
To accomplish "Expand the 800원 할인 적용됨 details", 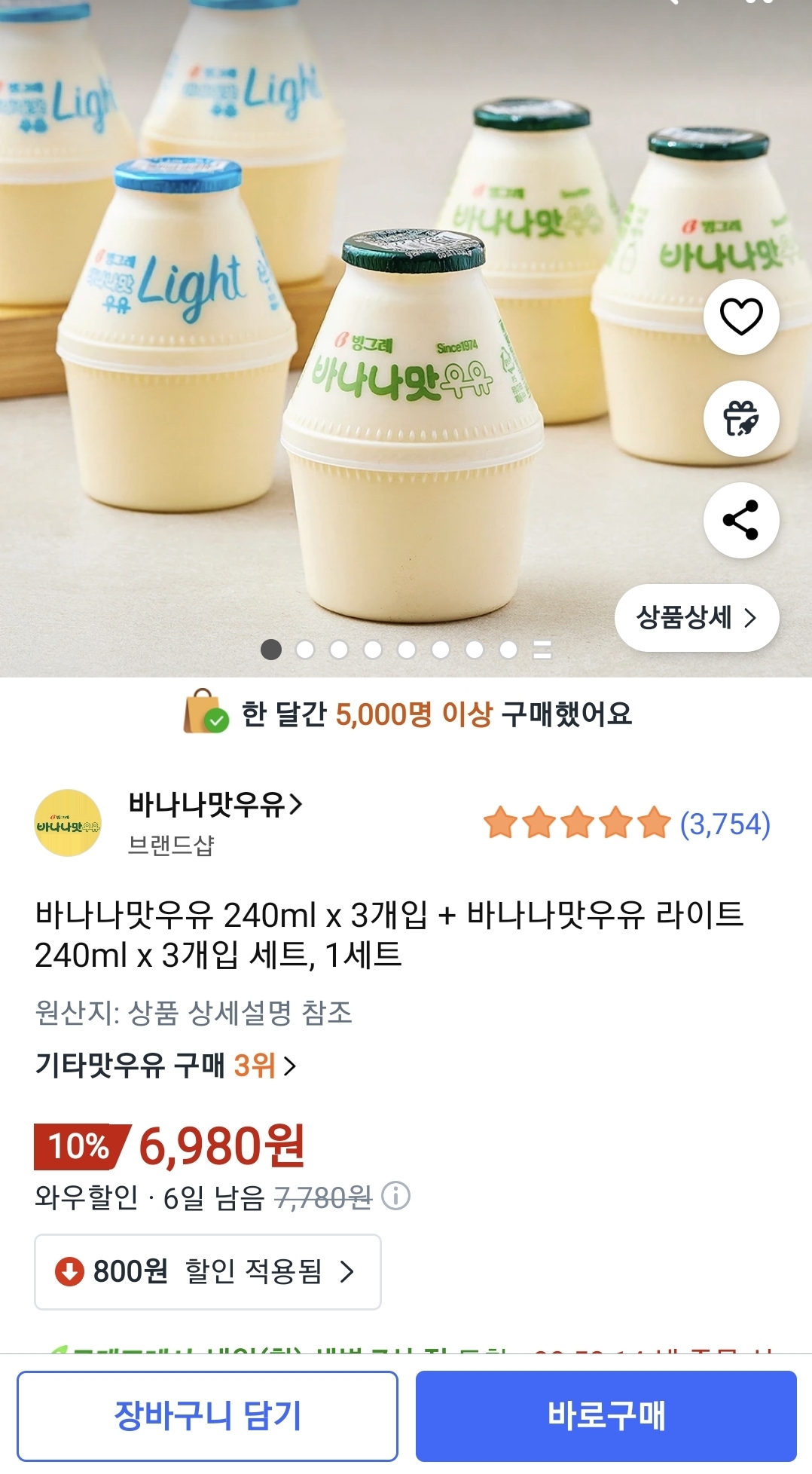I will coord(208,1272).
